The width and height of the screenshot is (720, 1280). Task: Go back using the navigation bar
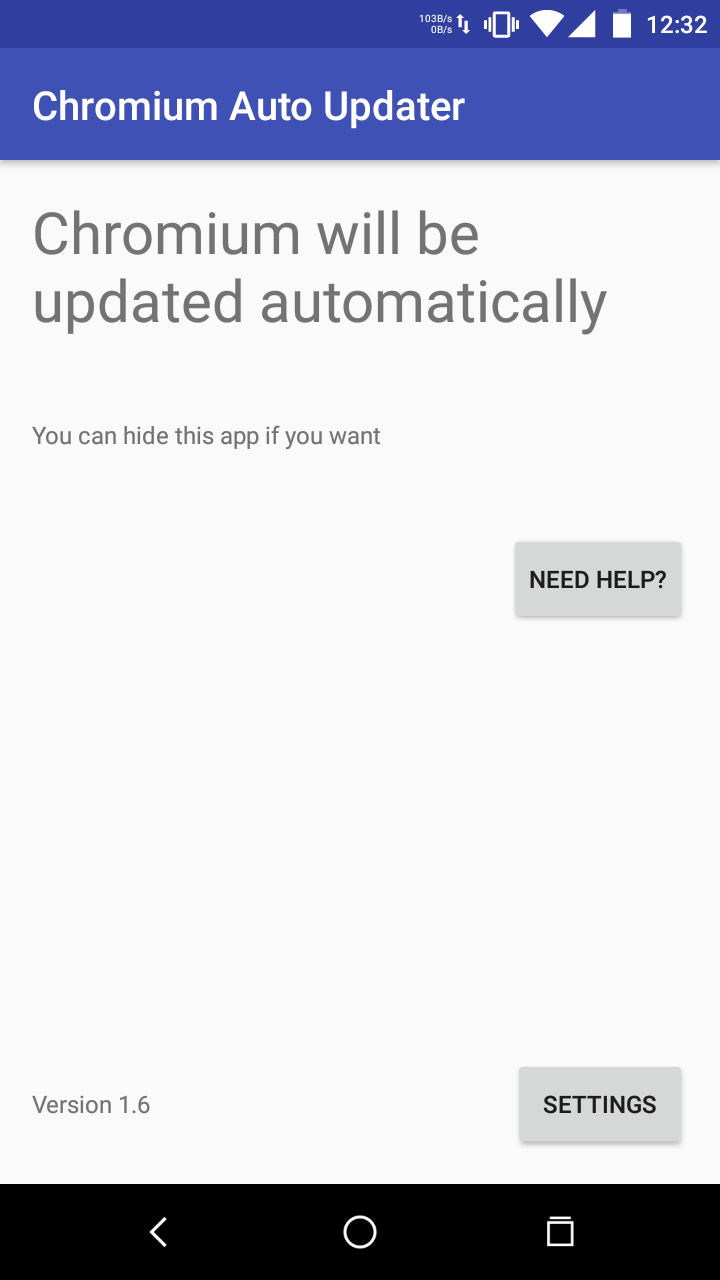(158, 1232)
